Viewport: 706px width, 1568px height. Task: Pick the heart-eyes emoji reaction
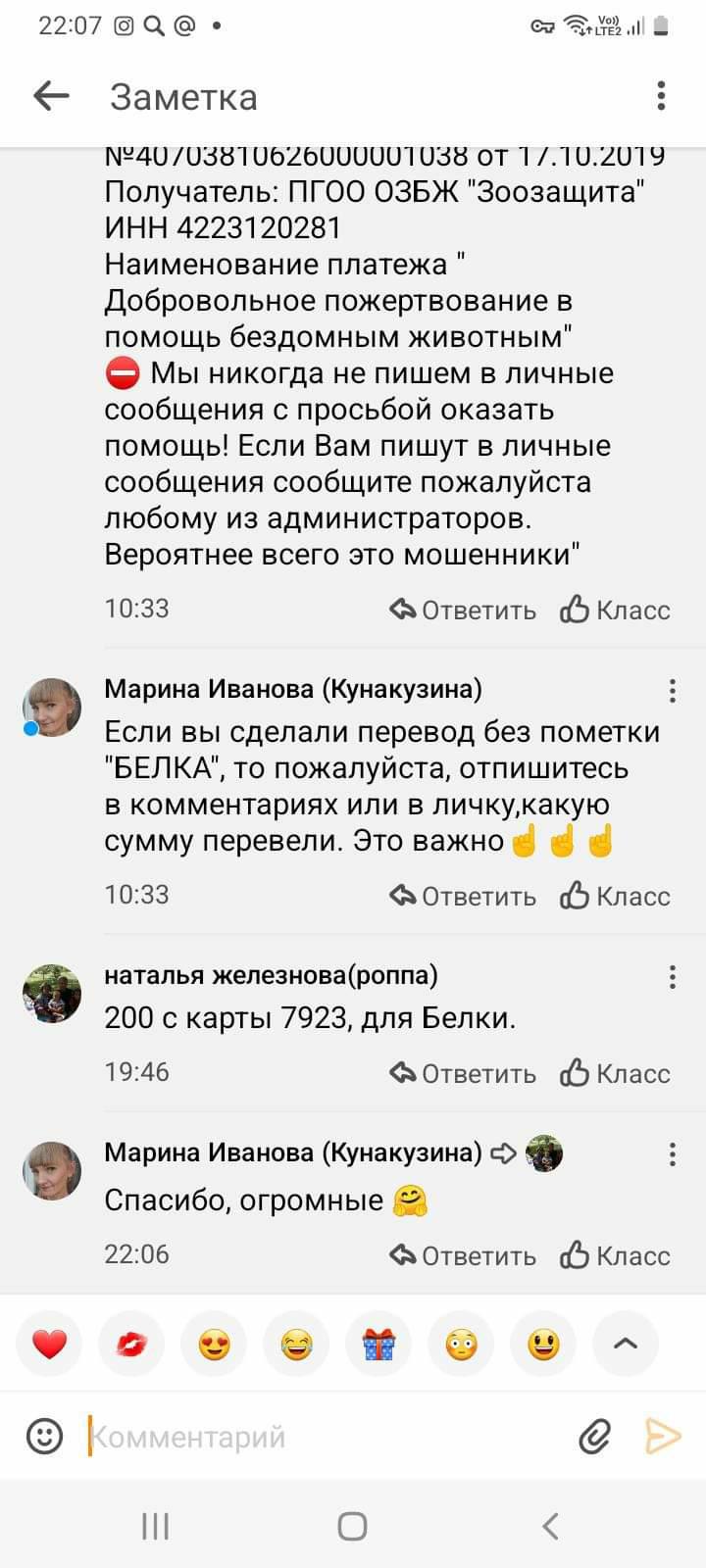point(214,1344)
